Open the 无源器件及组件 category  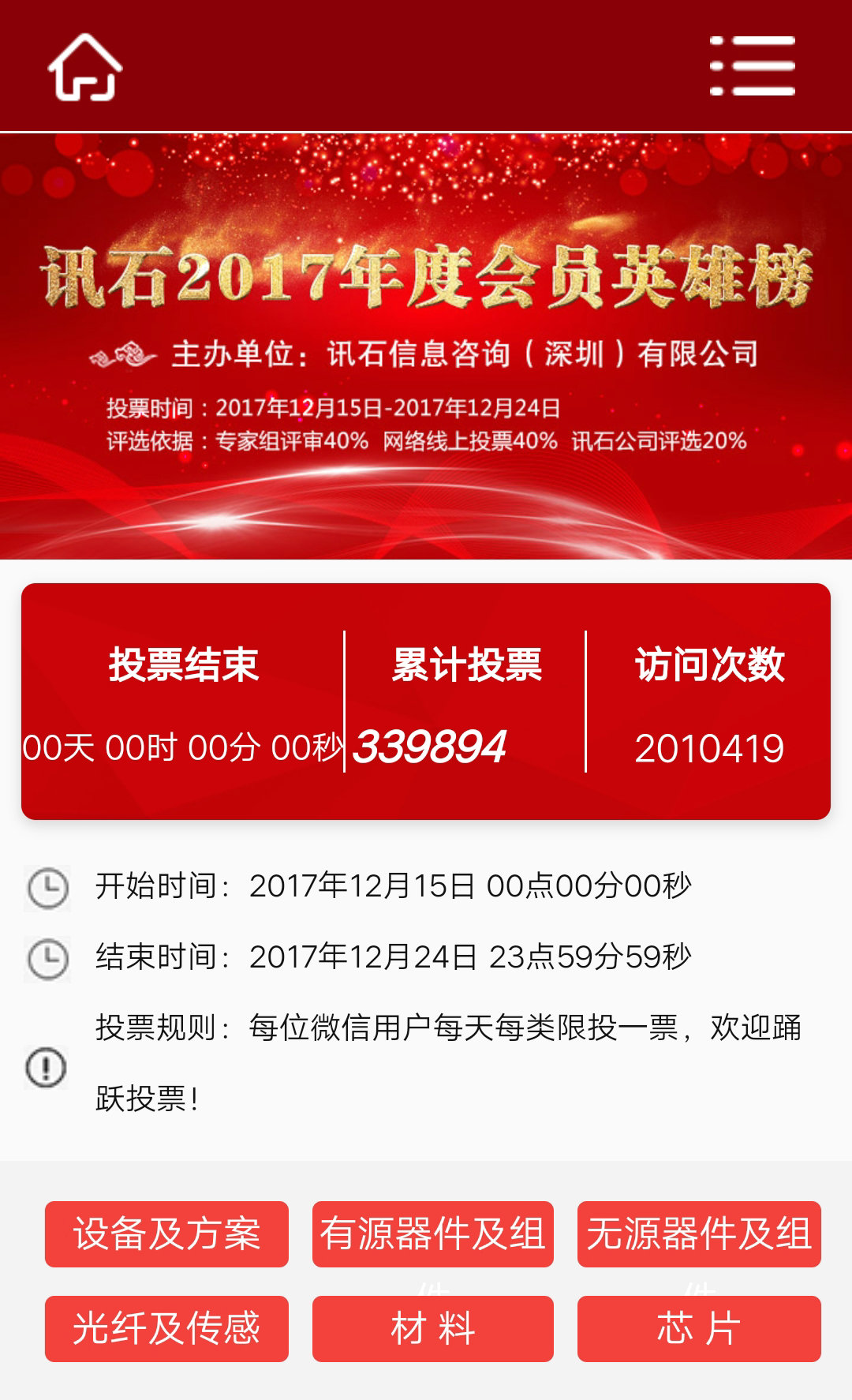tap(699, 1233)
